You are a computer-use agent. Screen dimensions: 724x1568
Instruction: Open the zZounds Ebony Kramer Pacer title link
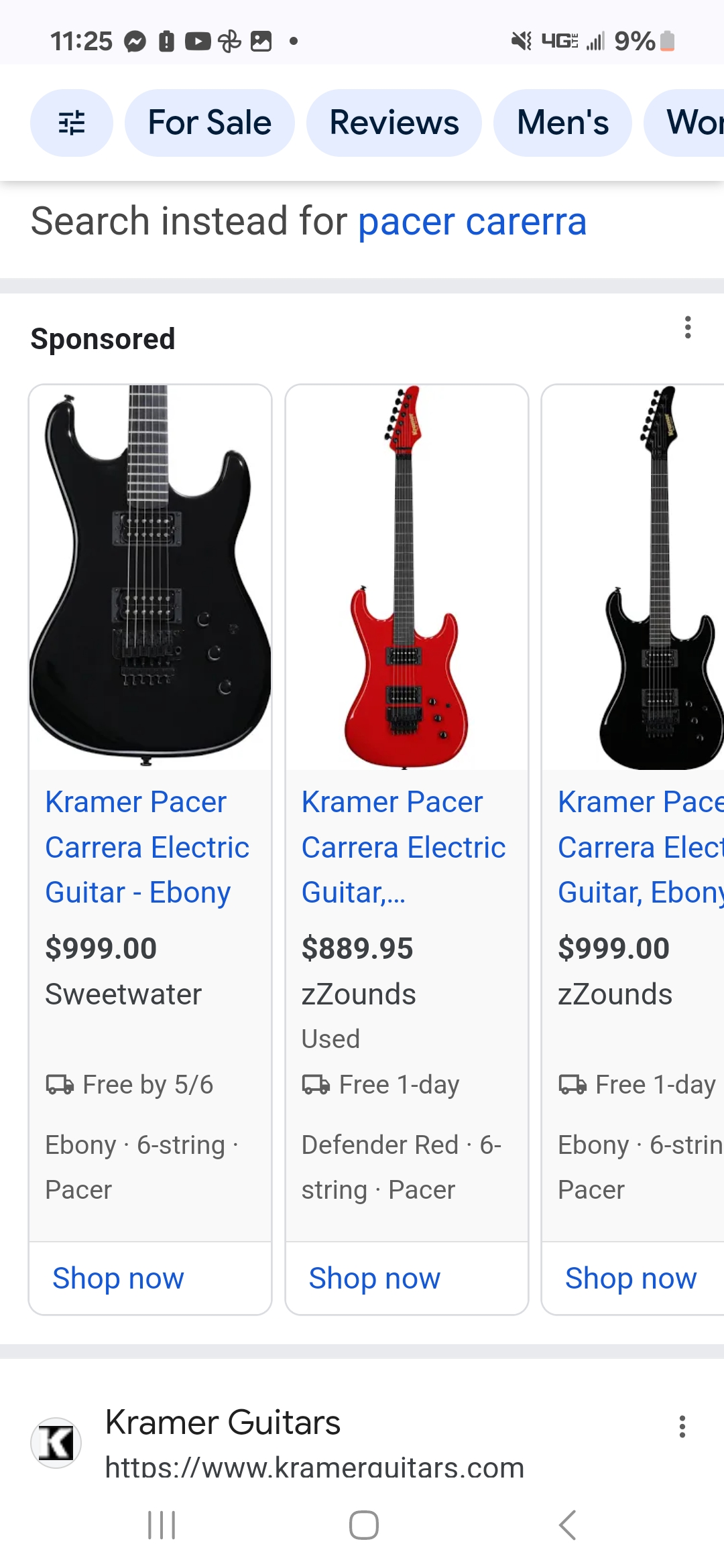640,847
